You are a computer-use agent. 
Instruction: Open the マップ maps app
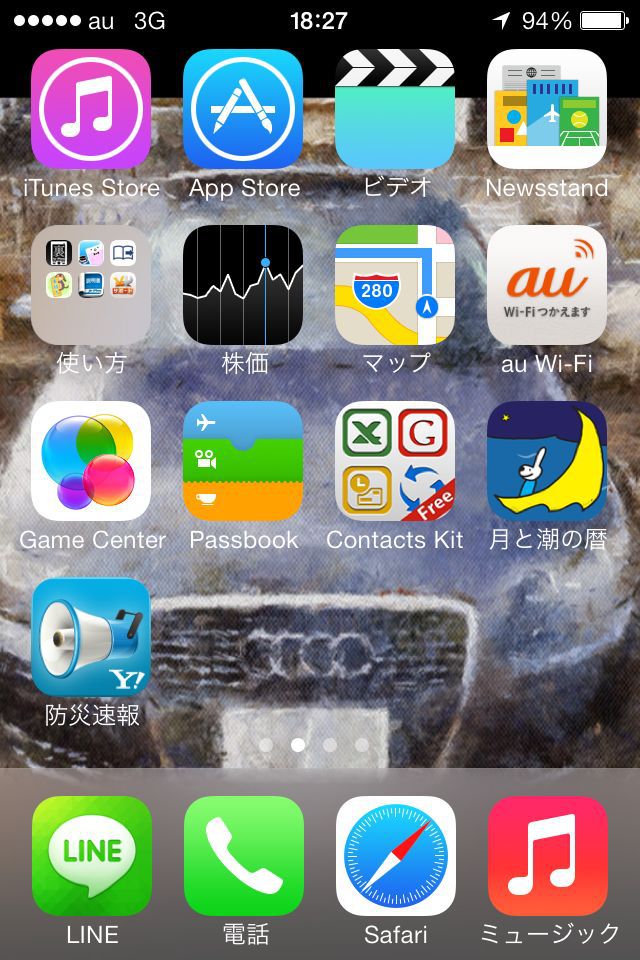[395, 285]
